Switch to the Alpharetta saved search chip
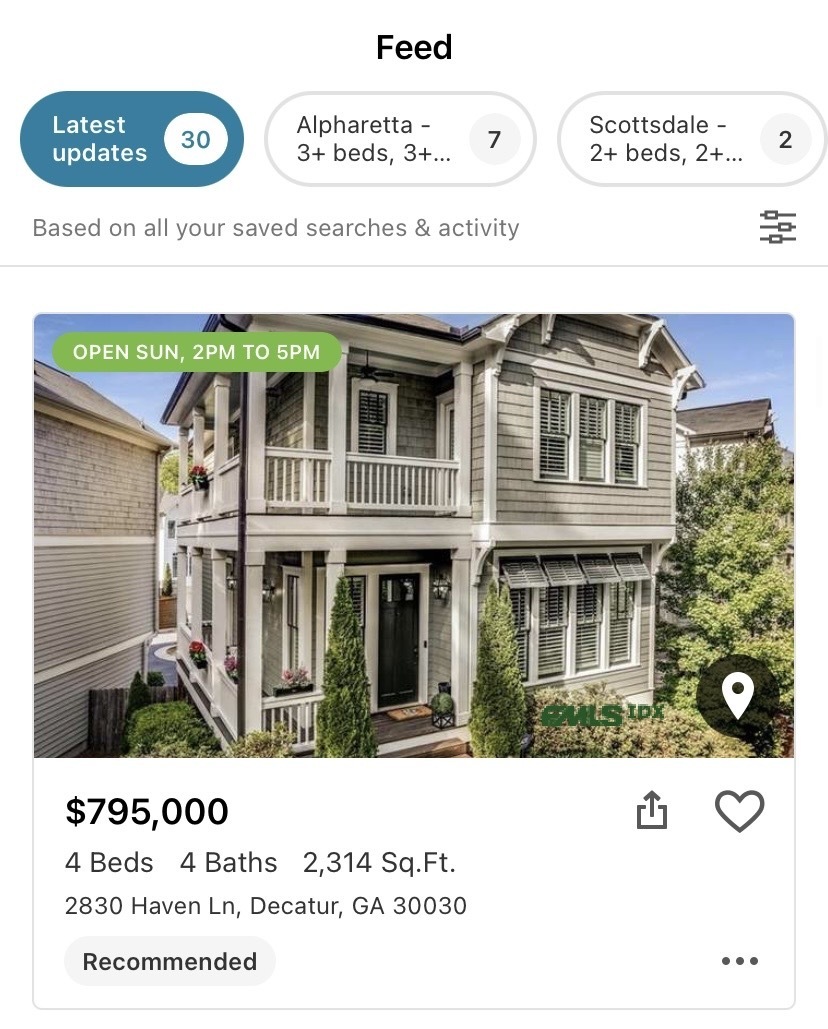The height and width of the screenshot is (1029, 828). pos(399,139)
